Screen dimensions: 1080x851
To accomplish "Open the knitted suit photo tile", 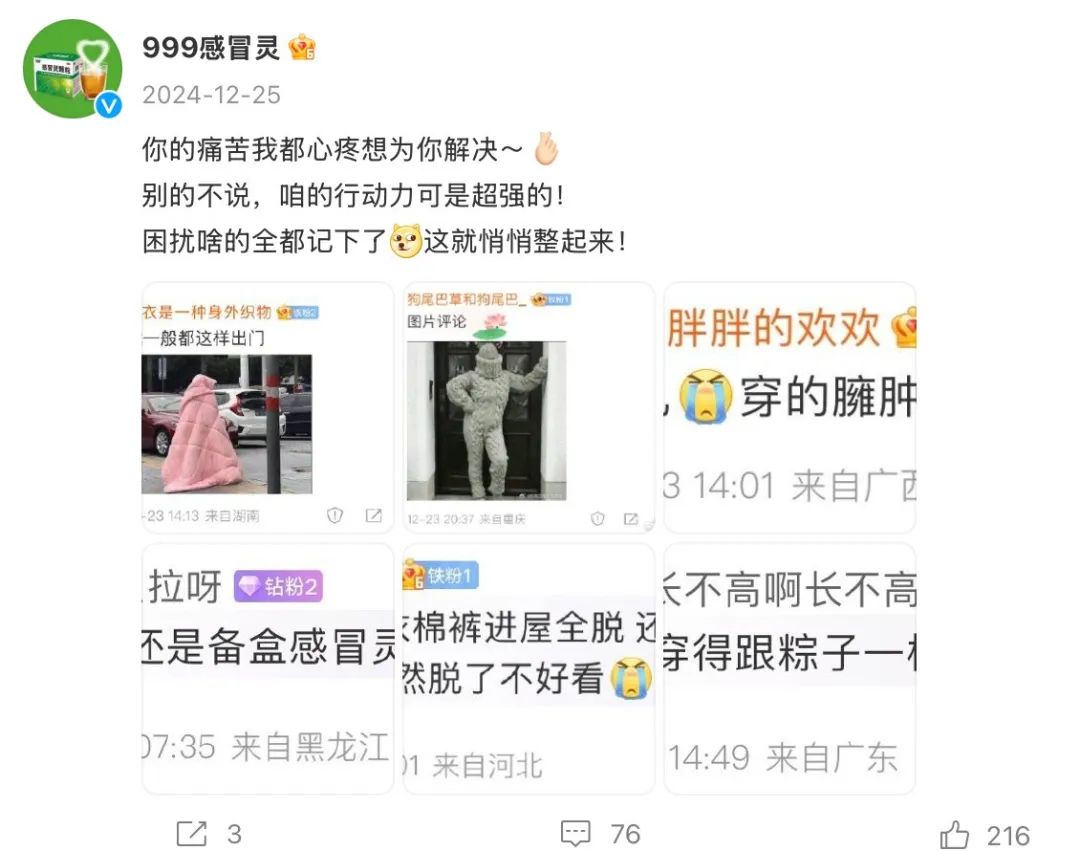I will coord(528,407).
